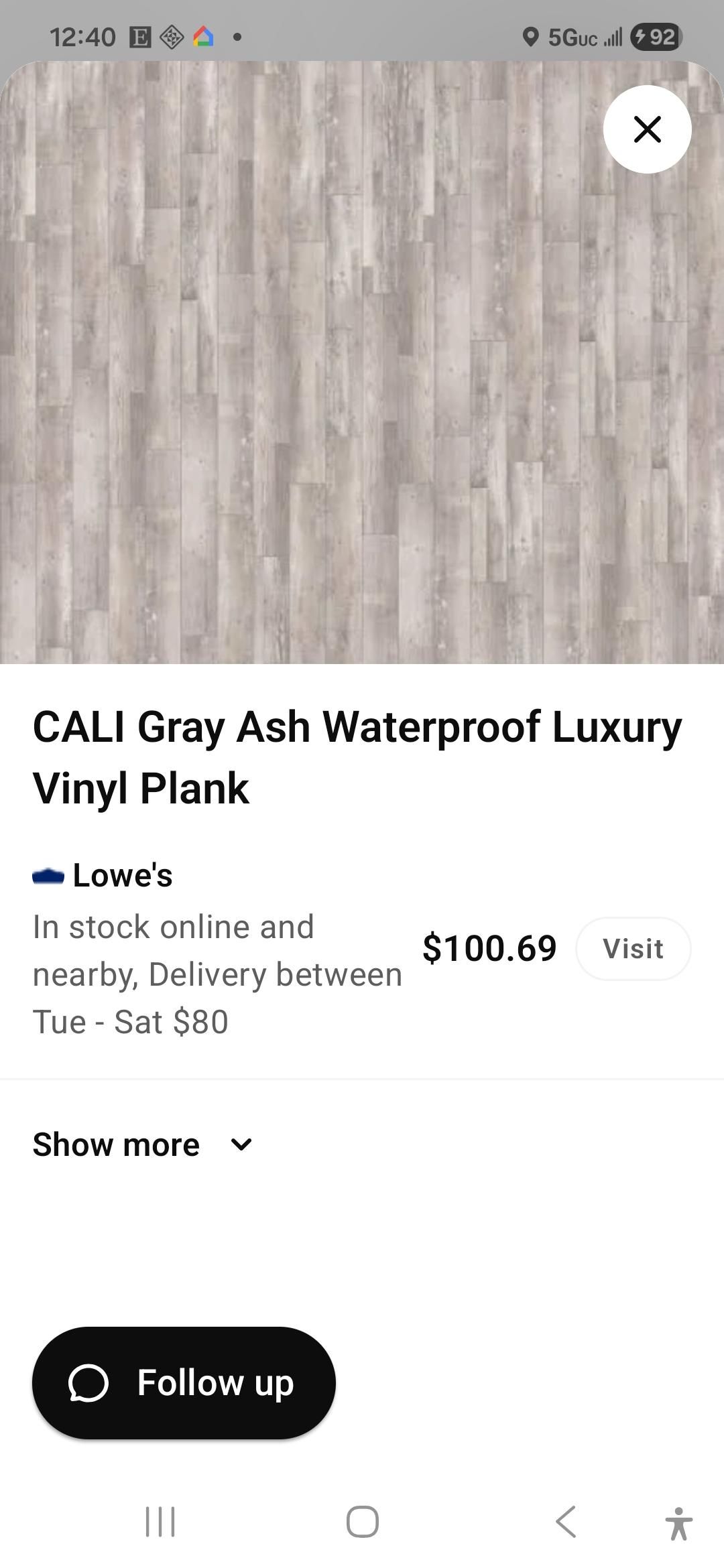Expand the Show more section

143,1145
